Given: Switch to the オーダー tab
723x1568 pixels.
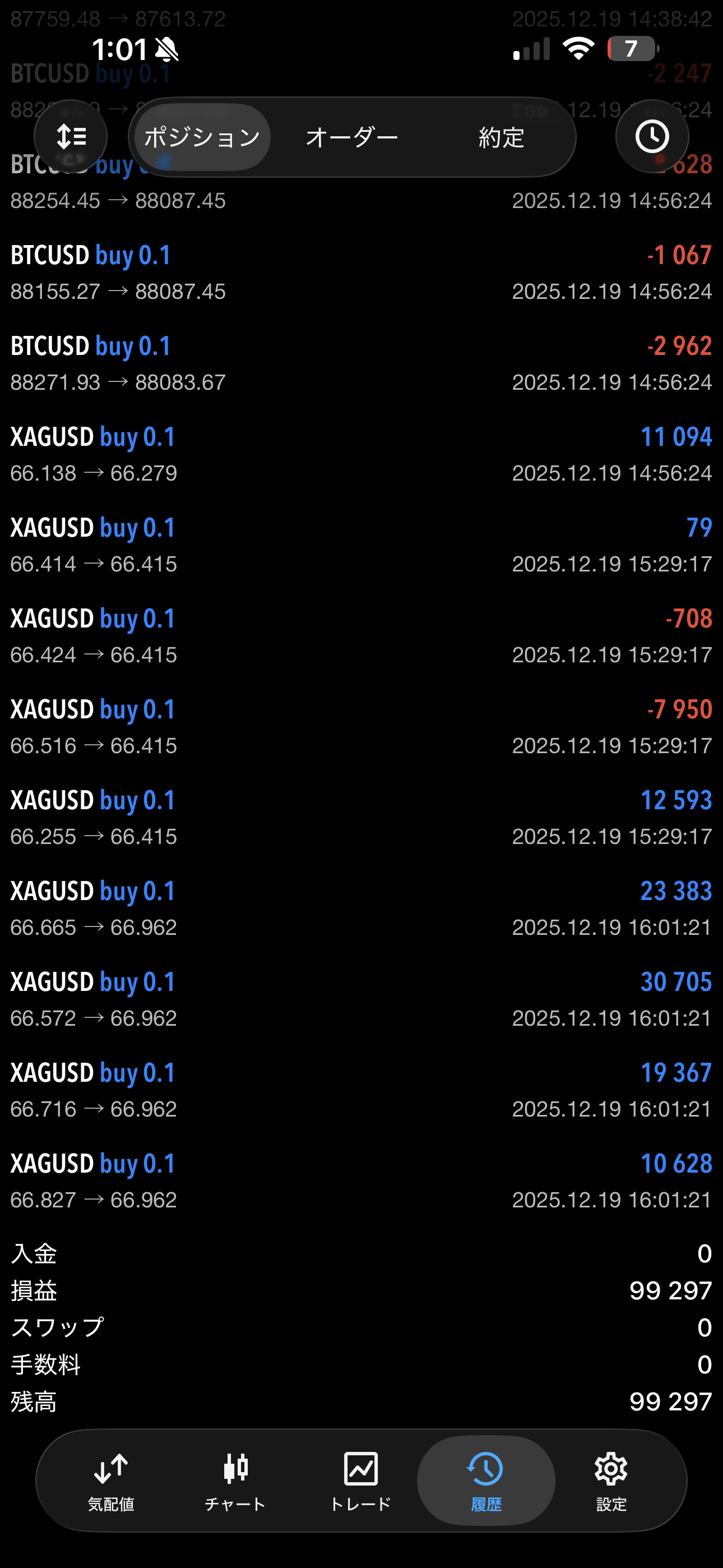Looking at the screenshot, I should click(x=352, y=137).
